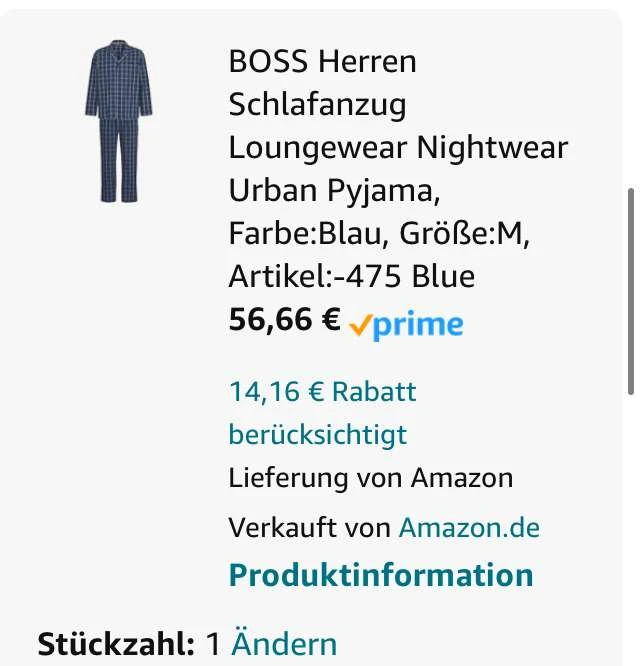Open the Produktinformation link
Screen dimensions: 640x666
coord(381,575)
